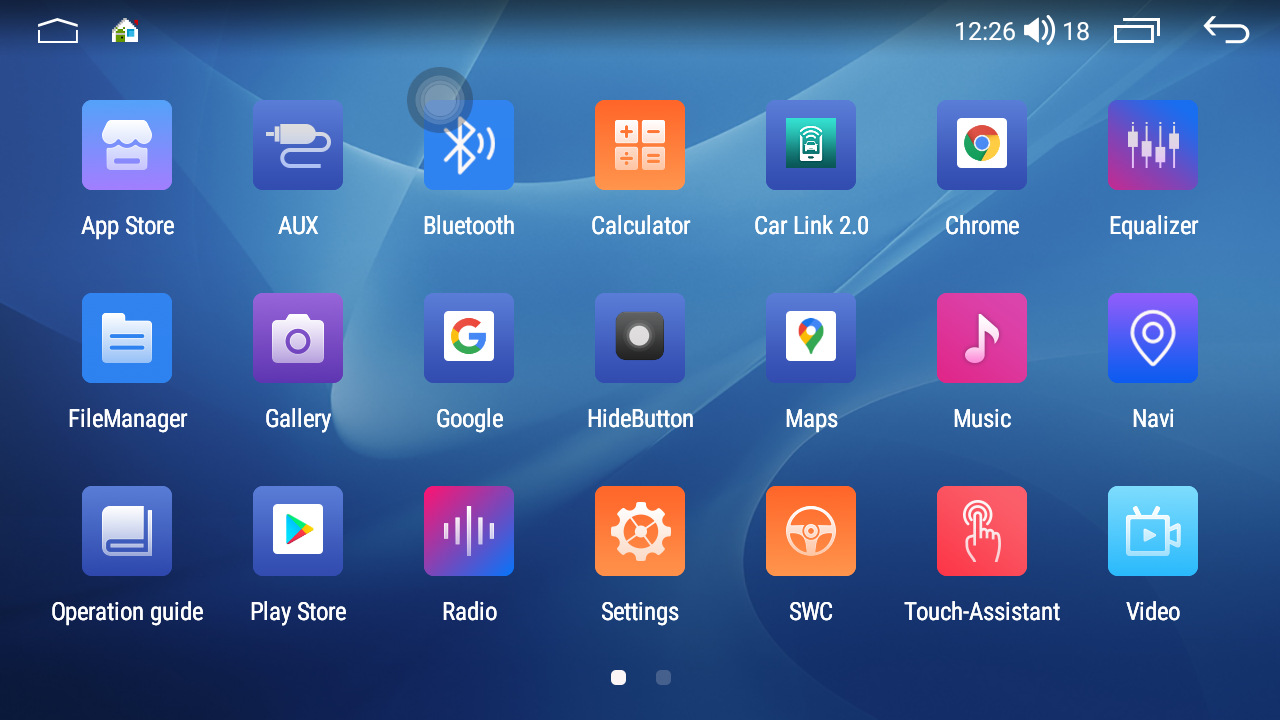Screen dimensions: 1280x720
Task: Open FileManager
Action: [127, 338]
